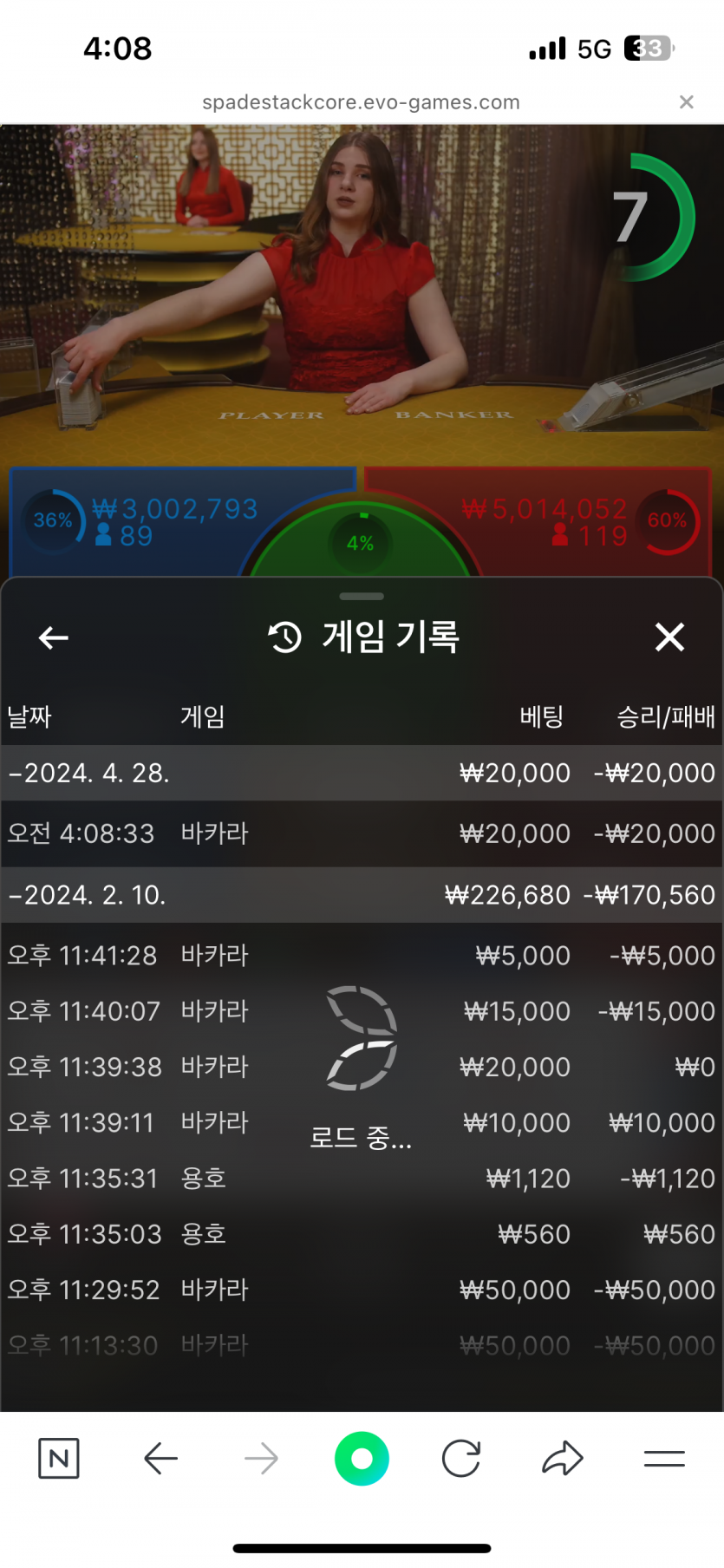The image size is (724, 1568).
Task: Tap the green Naver search circle
Action: (362, 1459)
